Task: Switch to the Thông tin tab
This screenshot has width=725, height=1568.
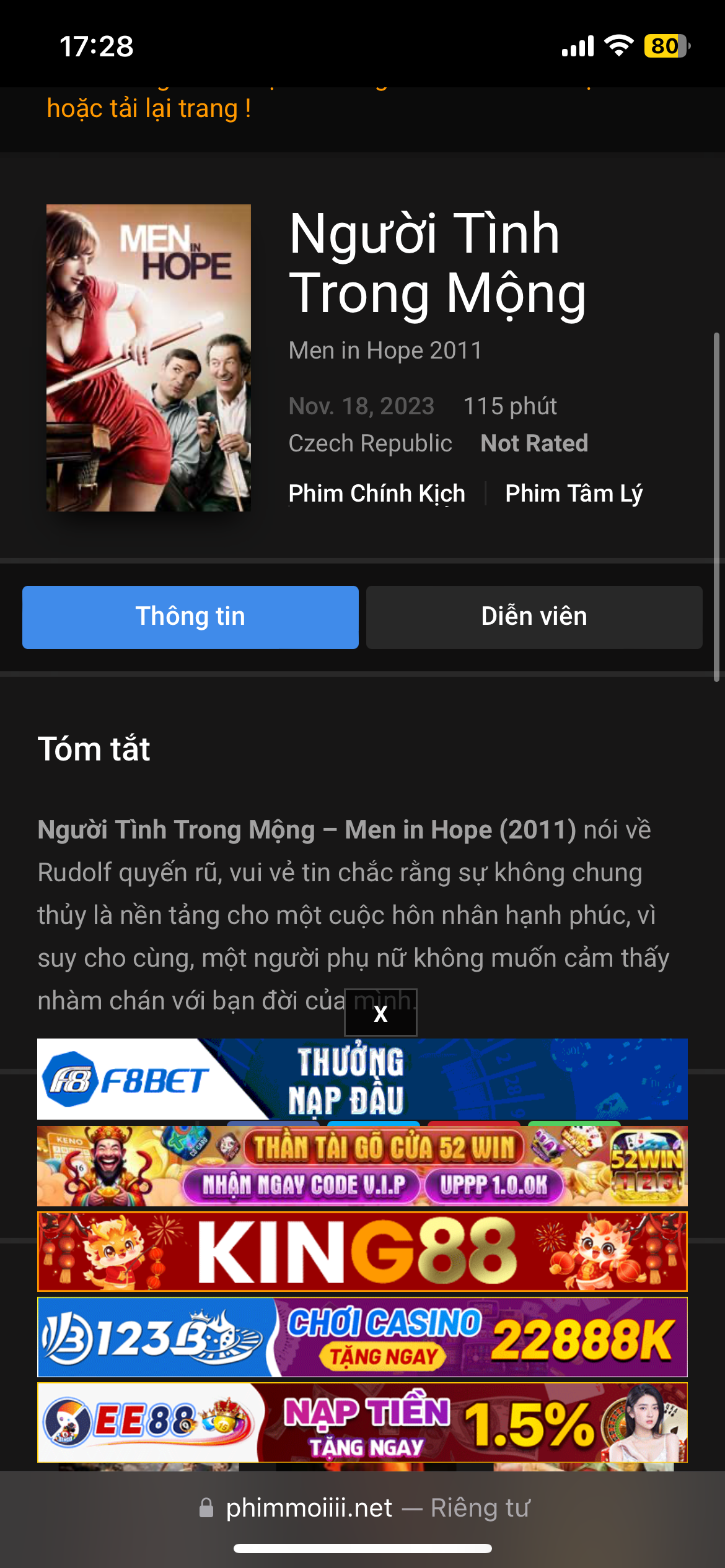Action: click(x=190, y=617)
